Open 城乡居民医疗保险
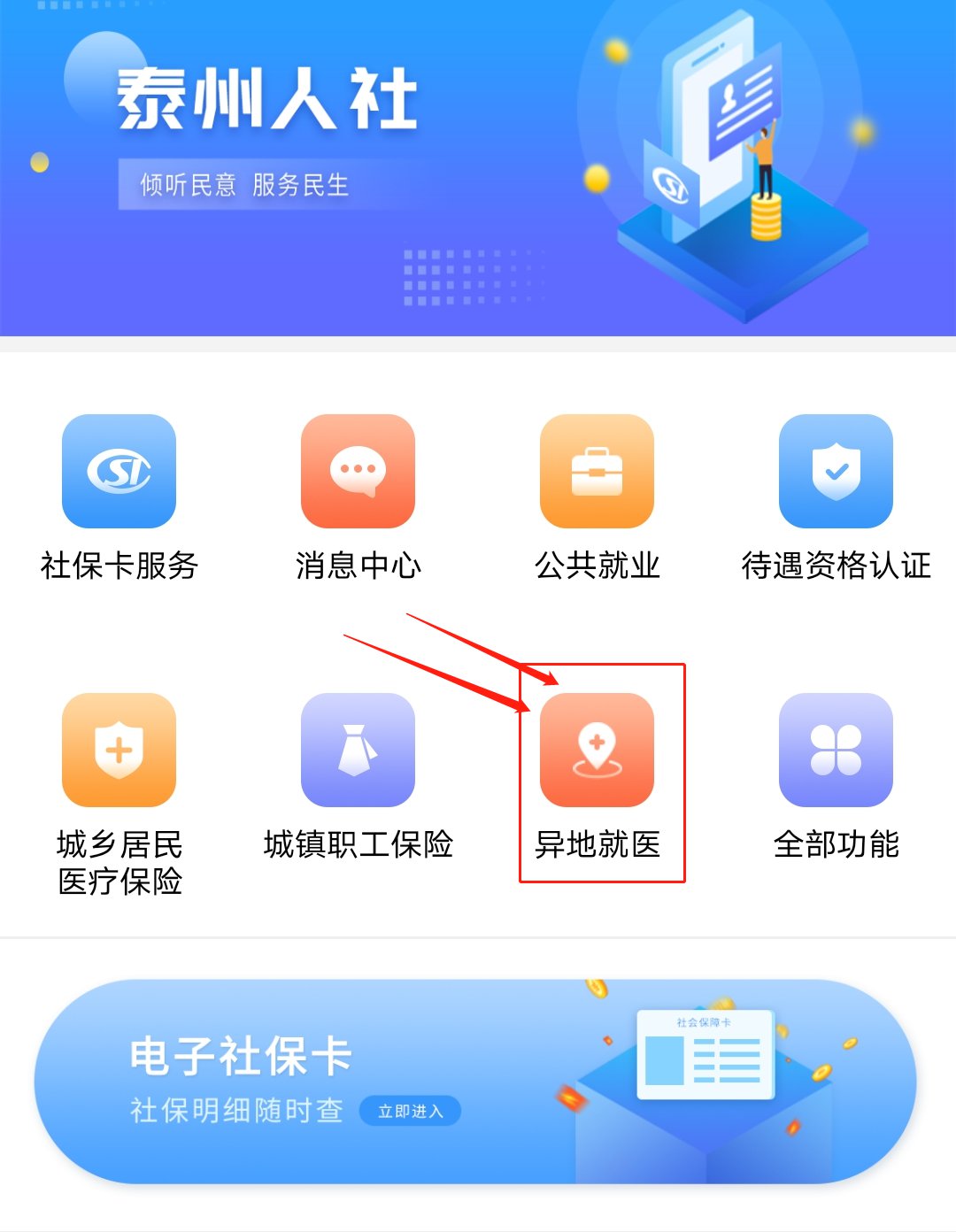Viewport: 956px width, 1232px height. [x=119, y=751]
